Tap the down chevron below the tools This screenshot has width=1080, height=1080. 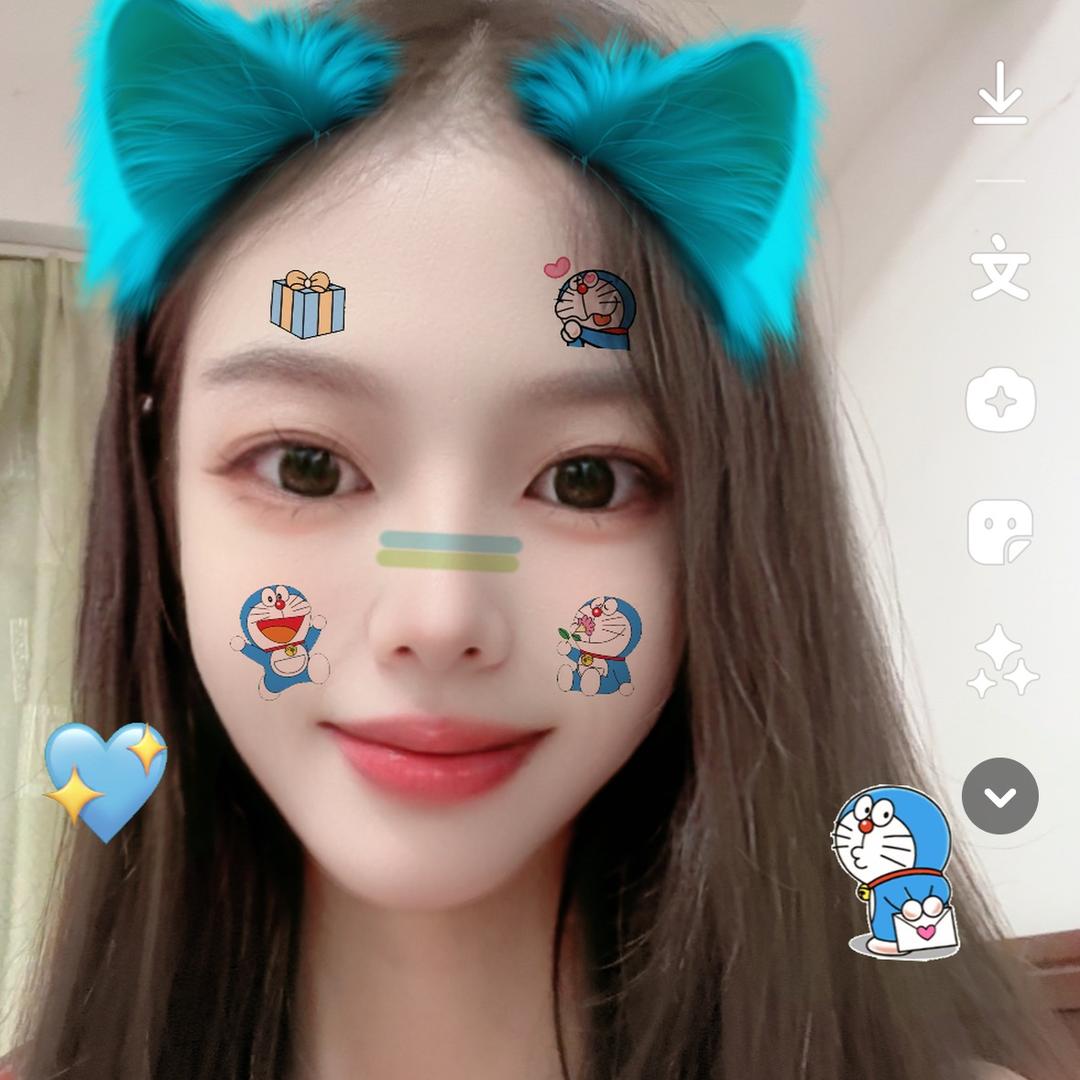pos(1000,796)
